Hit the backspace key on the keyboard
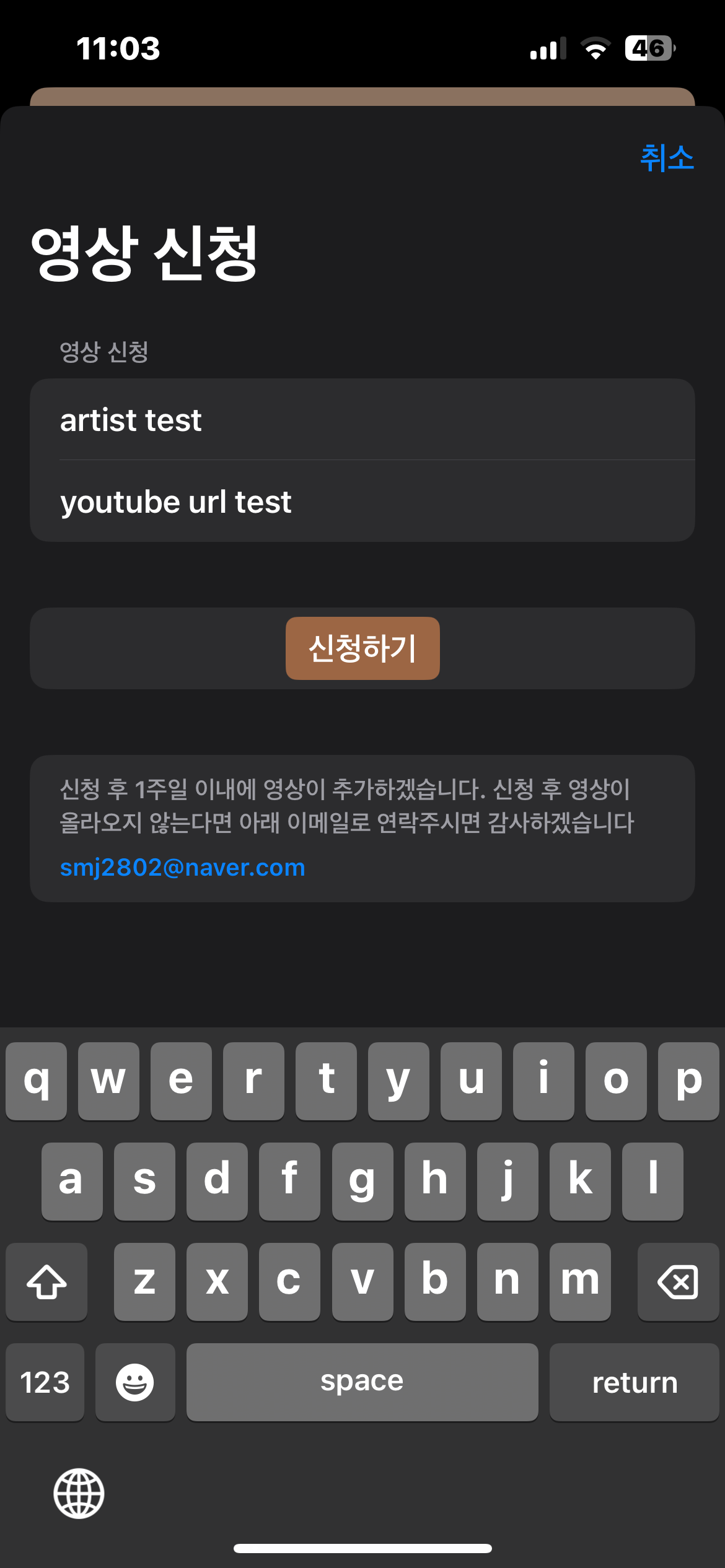 point(678,1281)
